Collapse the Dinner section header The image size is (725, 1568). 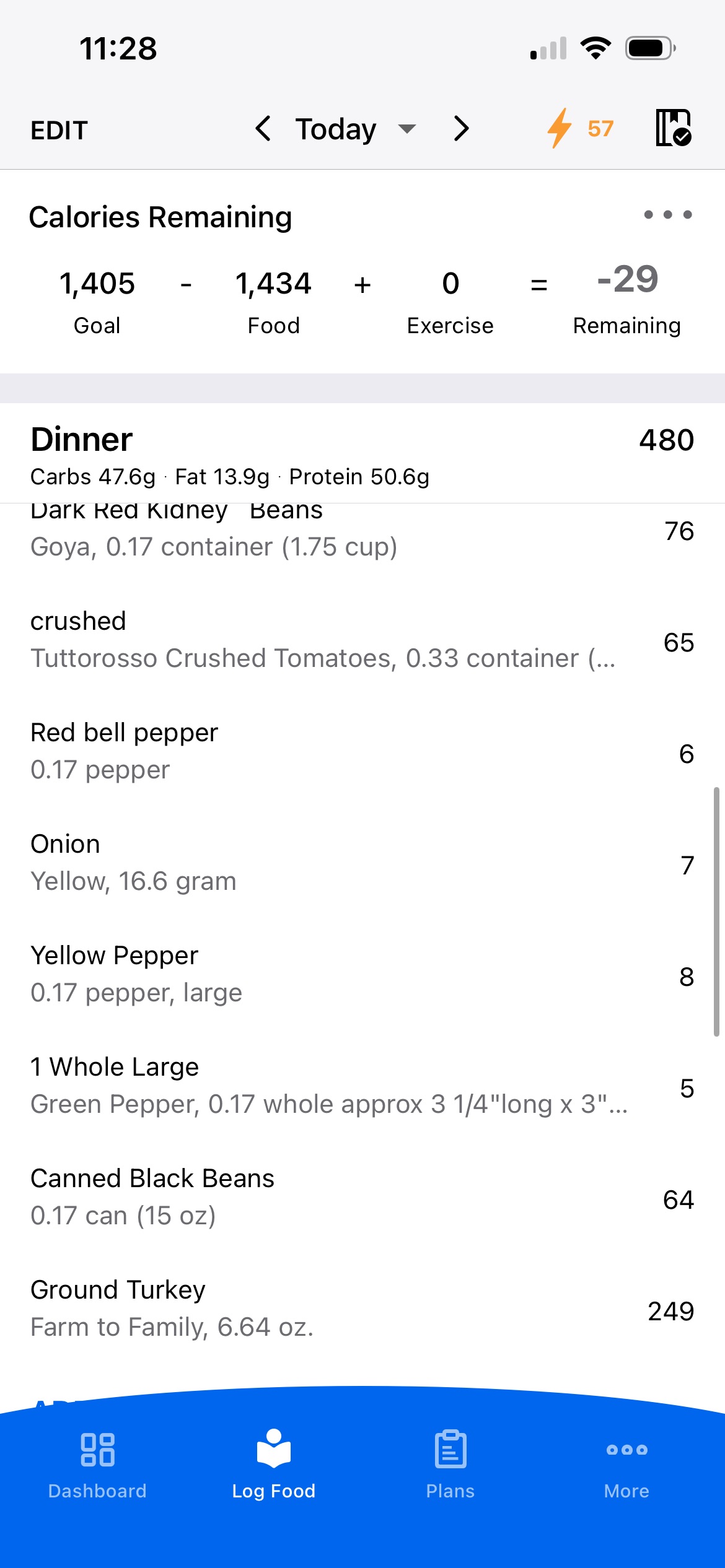[x=81, y=440]
